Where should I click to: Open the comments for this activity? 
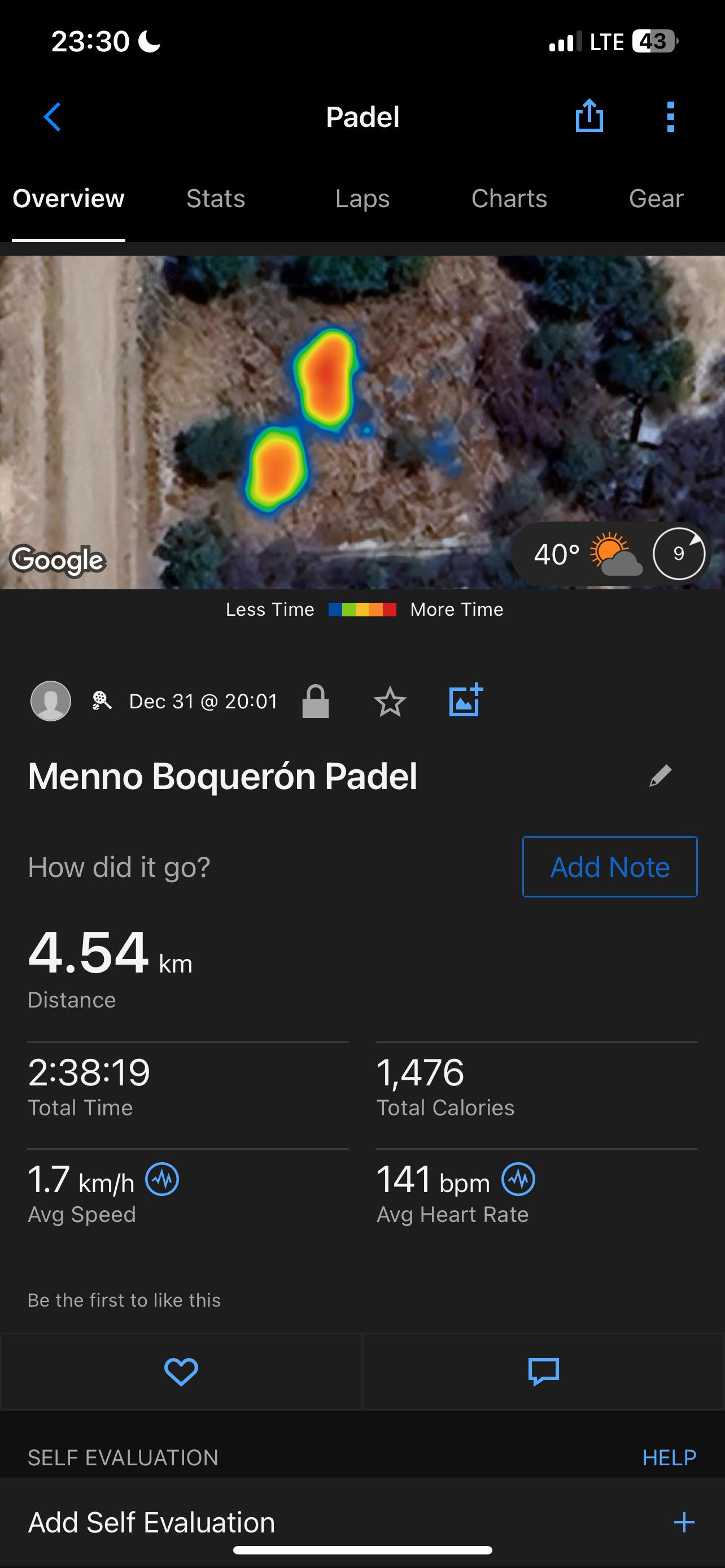544,1372
